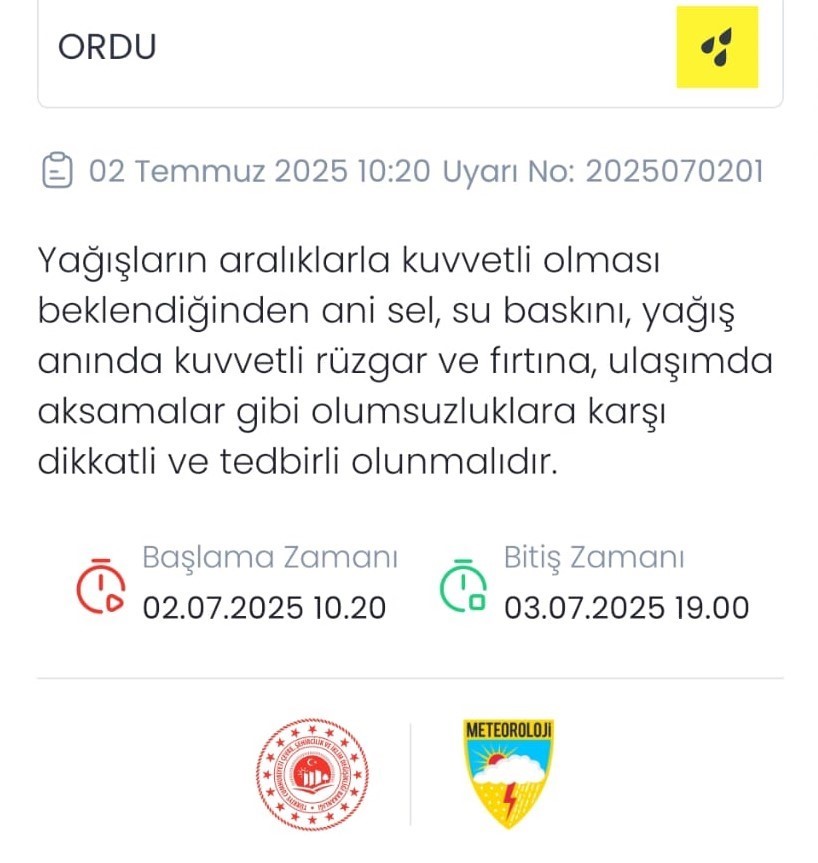Click the red stopwatch icon for Başlama Zamanı
This screenshot has width=818, height=863.
point(98,585)
